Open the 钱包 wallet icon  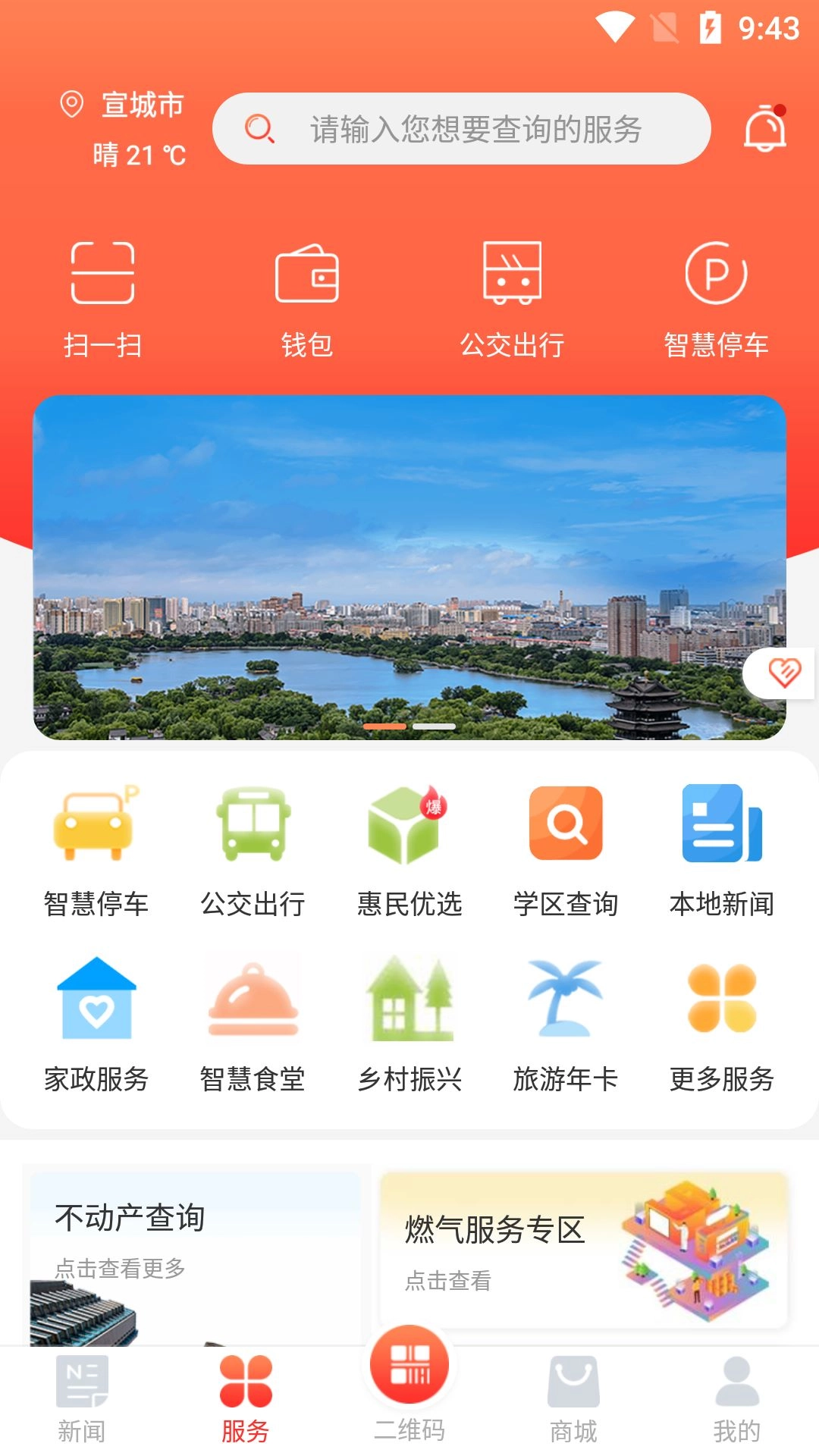pyautogui.click(x=307, y=277)
